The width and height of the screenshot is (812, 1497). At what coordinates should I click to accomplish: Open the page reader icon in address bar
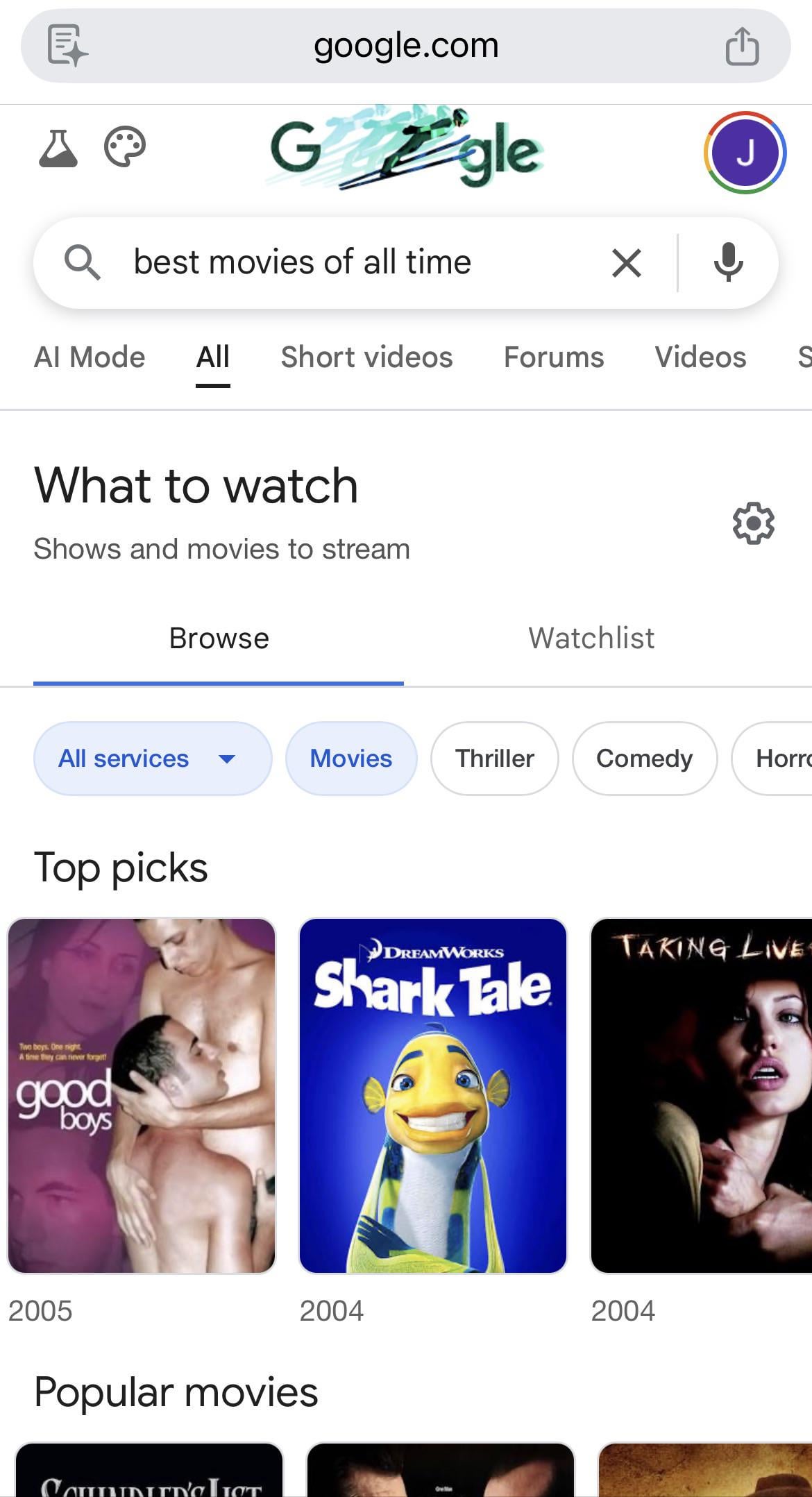point(67,46)
